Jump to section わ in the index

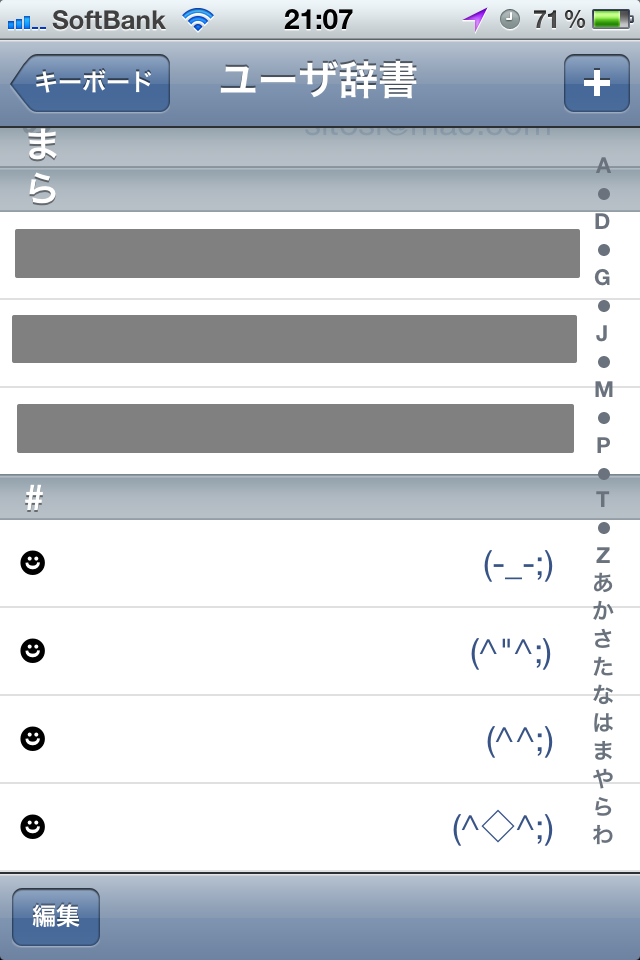pyautogui.click(x=603, y=834)
